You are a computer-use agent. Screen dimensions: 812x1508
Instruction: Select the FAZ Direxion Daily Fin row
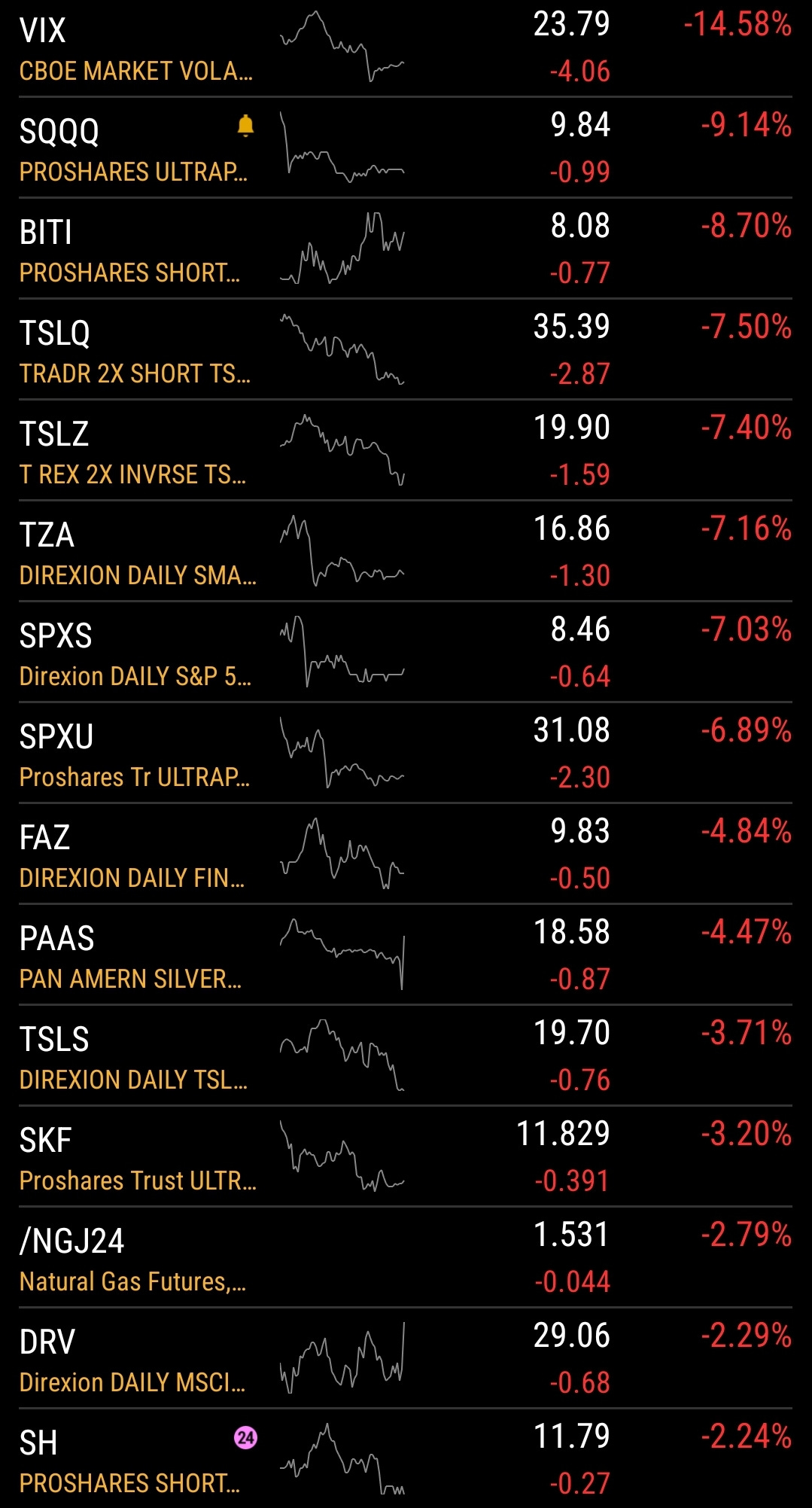(406, 854)
